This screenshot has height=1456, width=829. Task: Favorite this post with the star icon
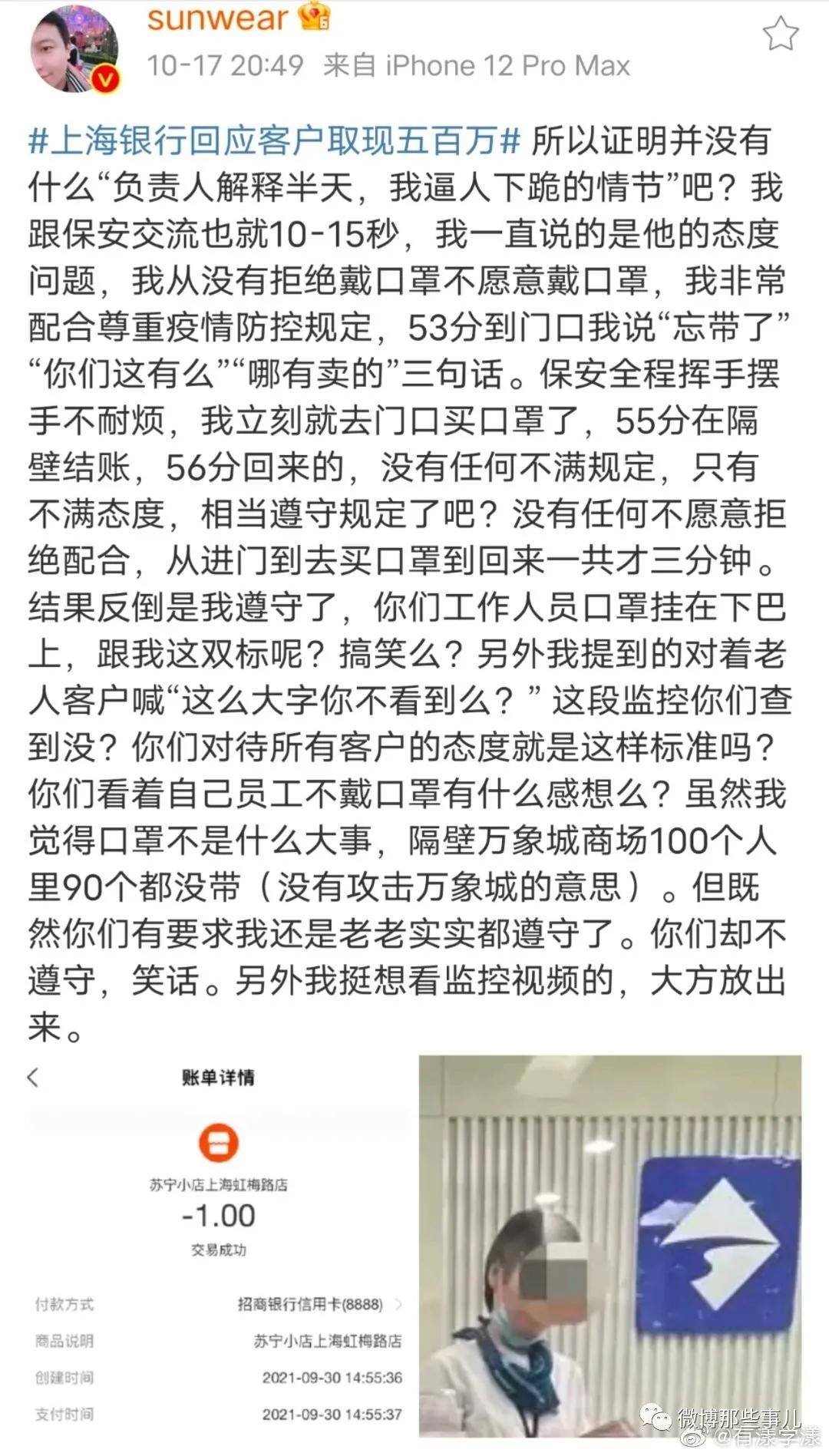pyautogui.click(x=780, y=34)
